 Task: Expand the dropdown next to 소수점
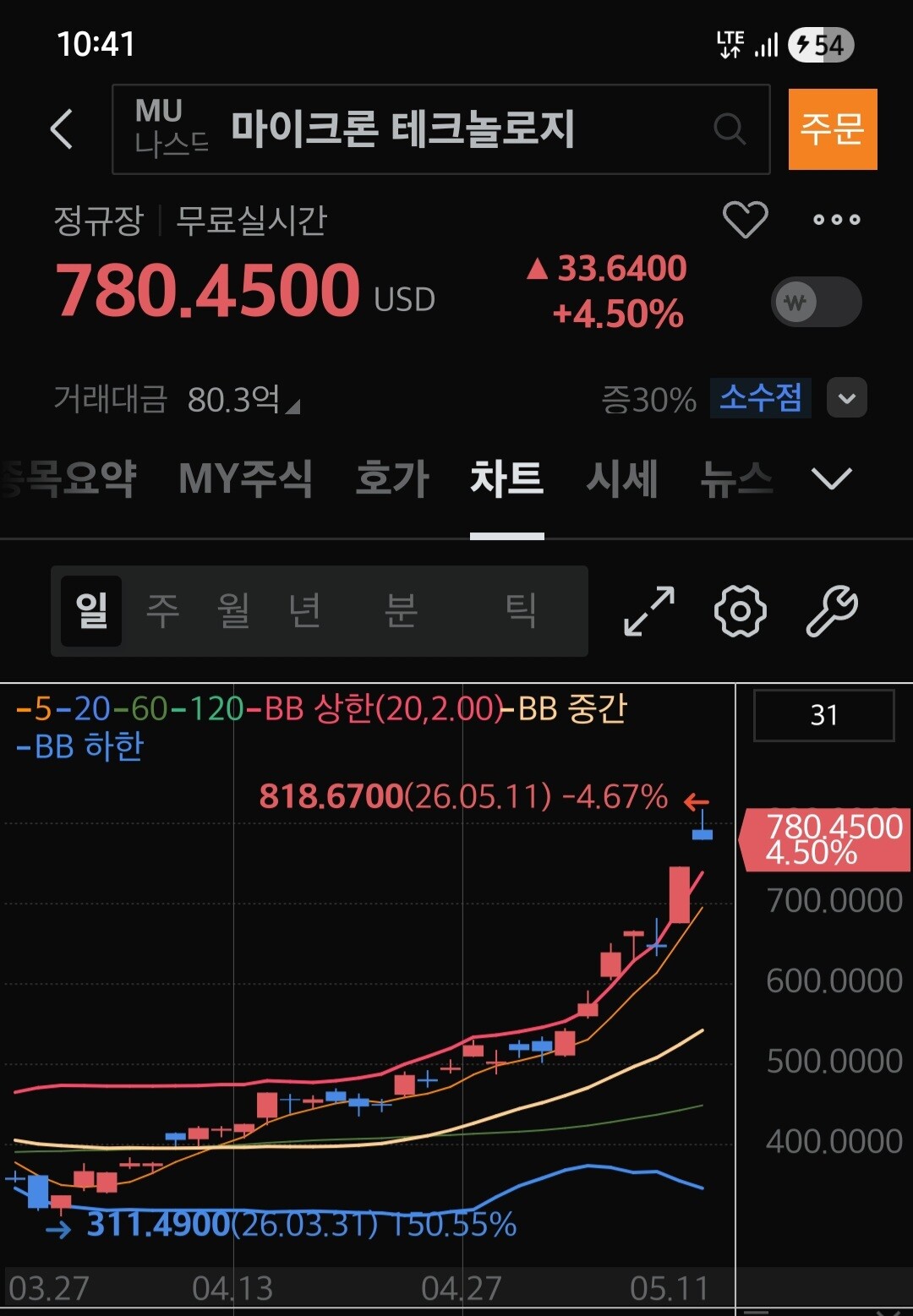(847, 398)
